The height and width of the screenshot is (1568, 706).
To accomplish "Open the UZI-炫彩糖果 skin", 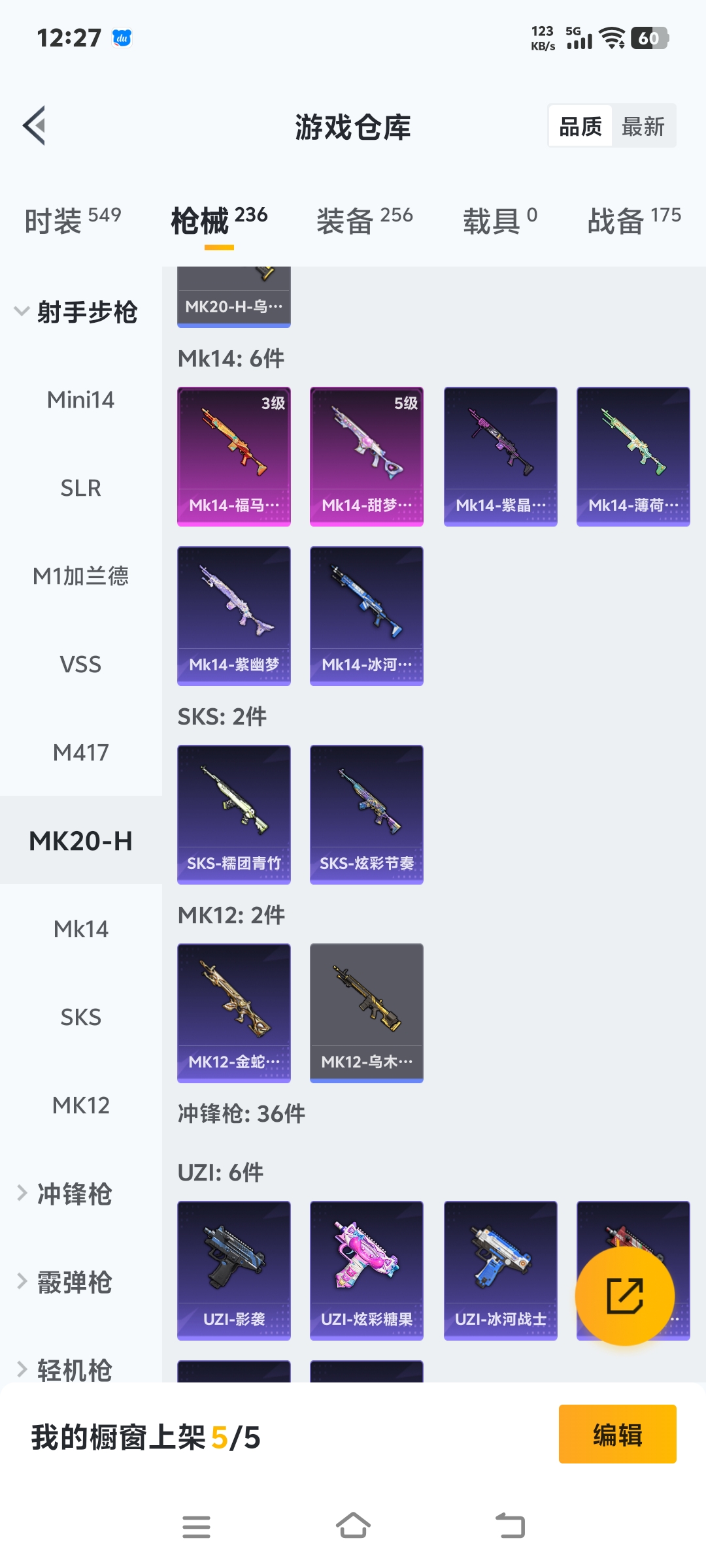I will click(367, 1270).
